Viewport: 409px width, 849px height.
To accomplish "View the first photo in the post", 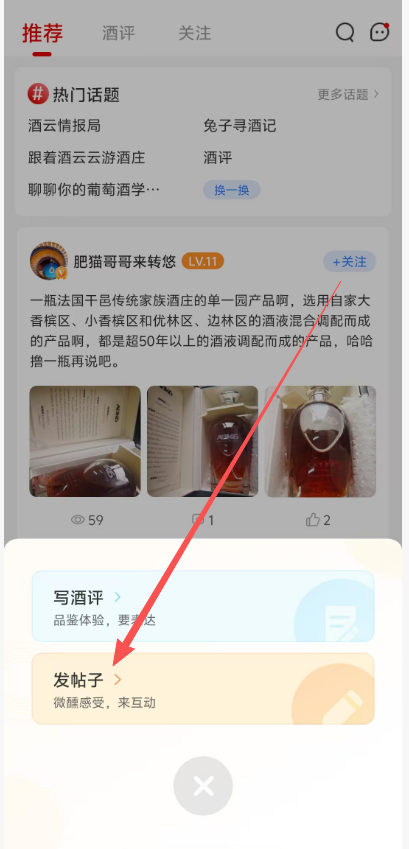I will (x=85, y=441).
